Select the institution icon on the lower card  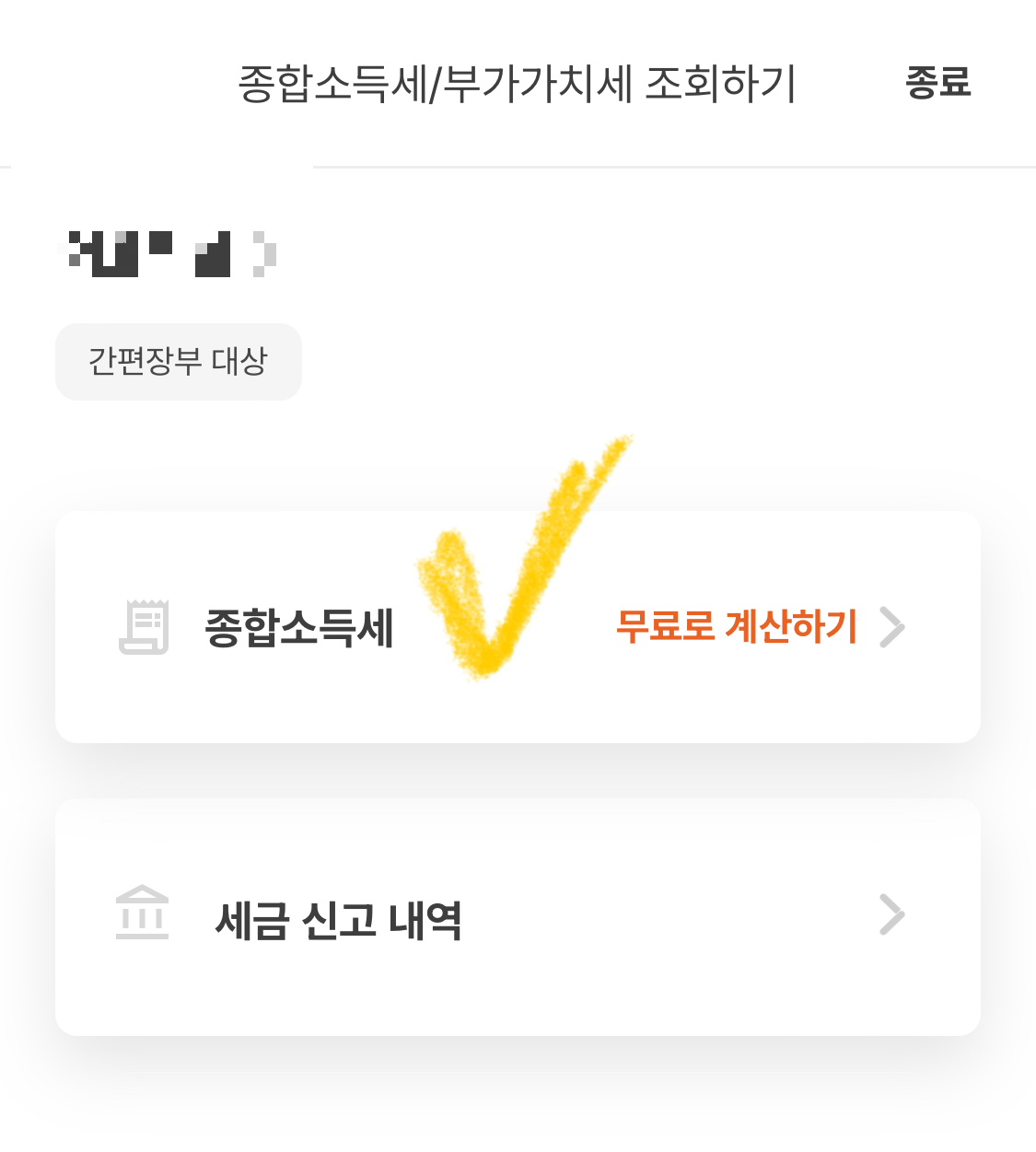pos(144,914)
